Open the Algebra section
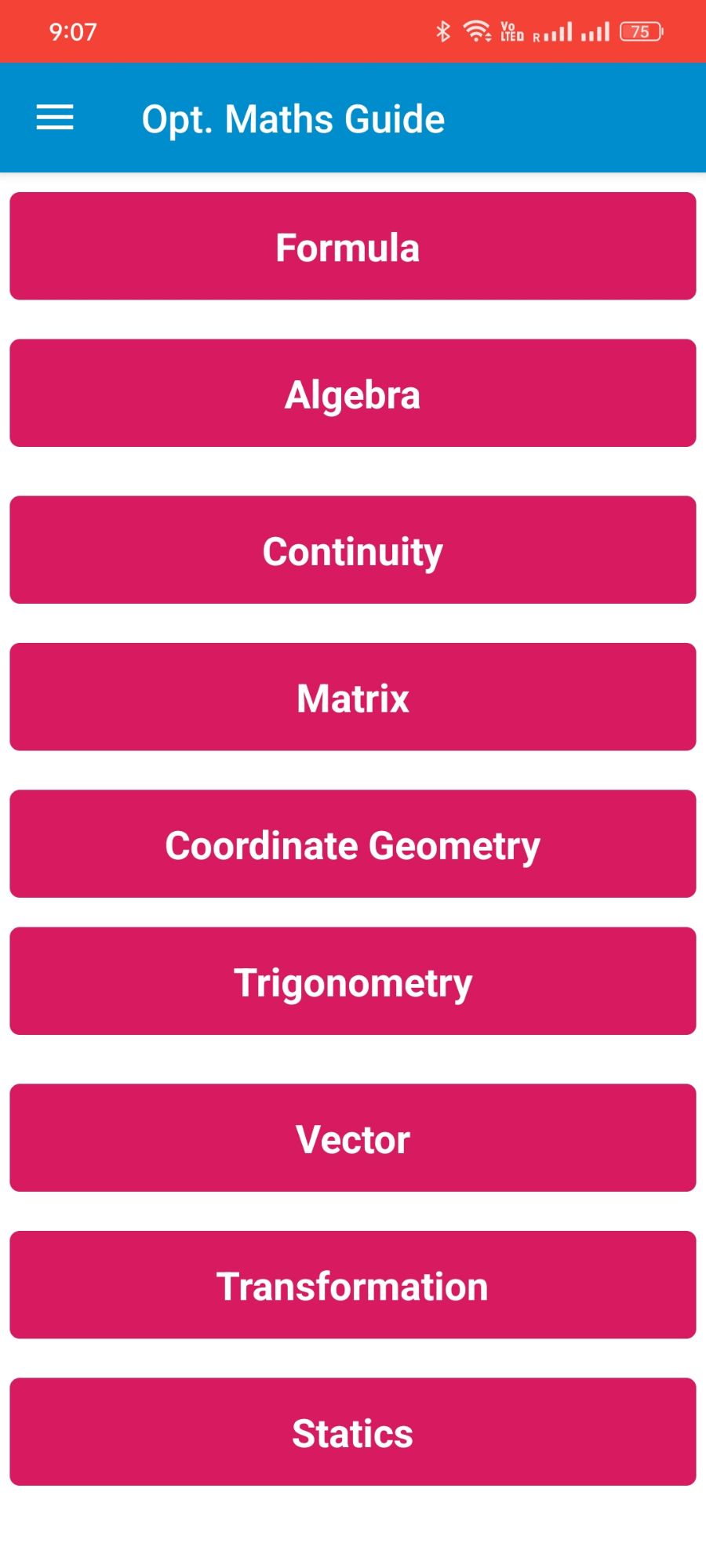The image size is (706, 1568). click(x=352, y=392)
